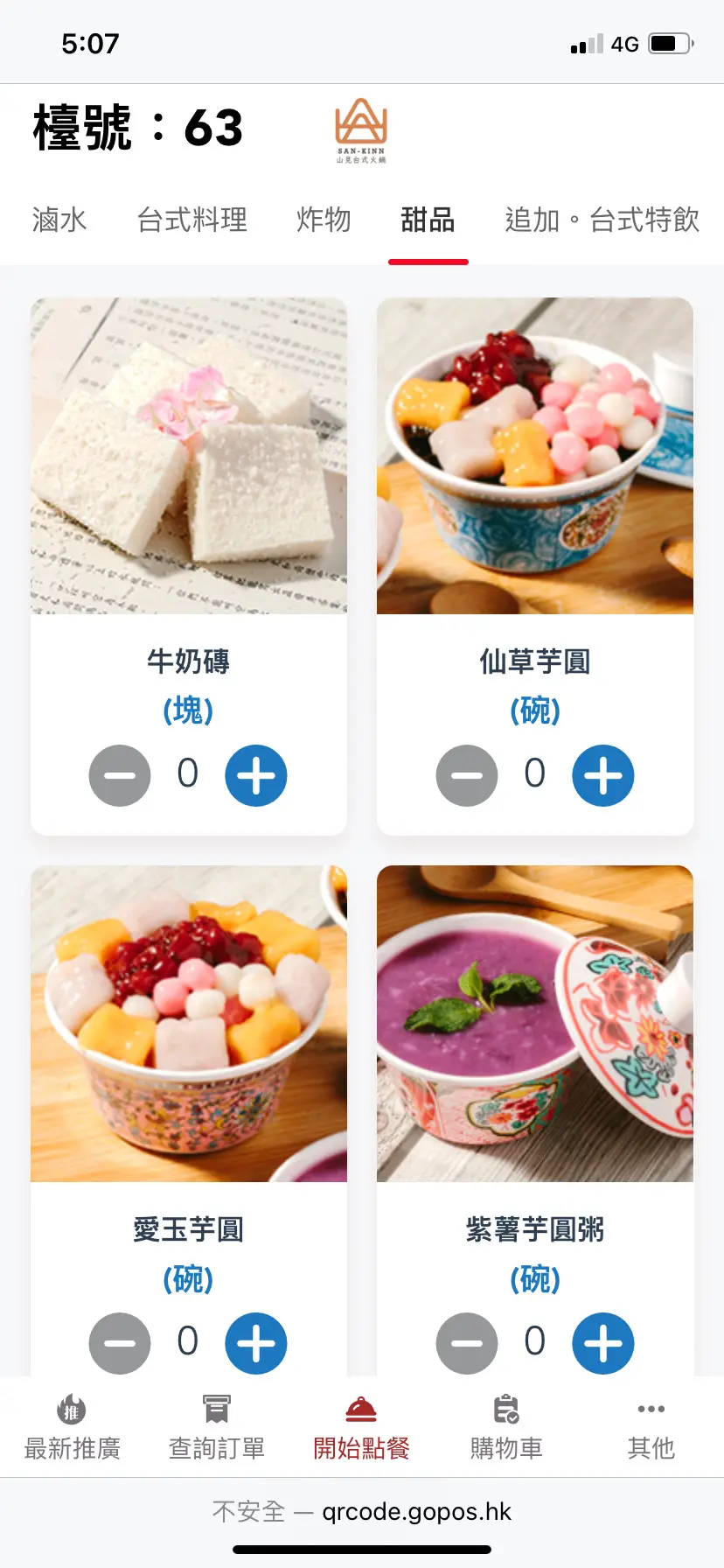The height and width of the screenshot is (1568, 724).
Task: Add one 牛奶磚 with plus button
Action: tap(256, 775)
